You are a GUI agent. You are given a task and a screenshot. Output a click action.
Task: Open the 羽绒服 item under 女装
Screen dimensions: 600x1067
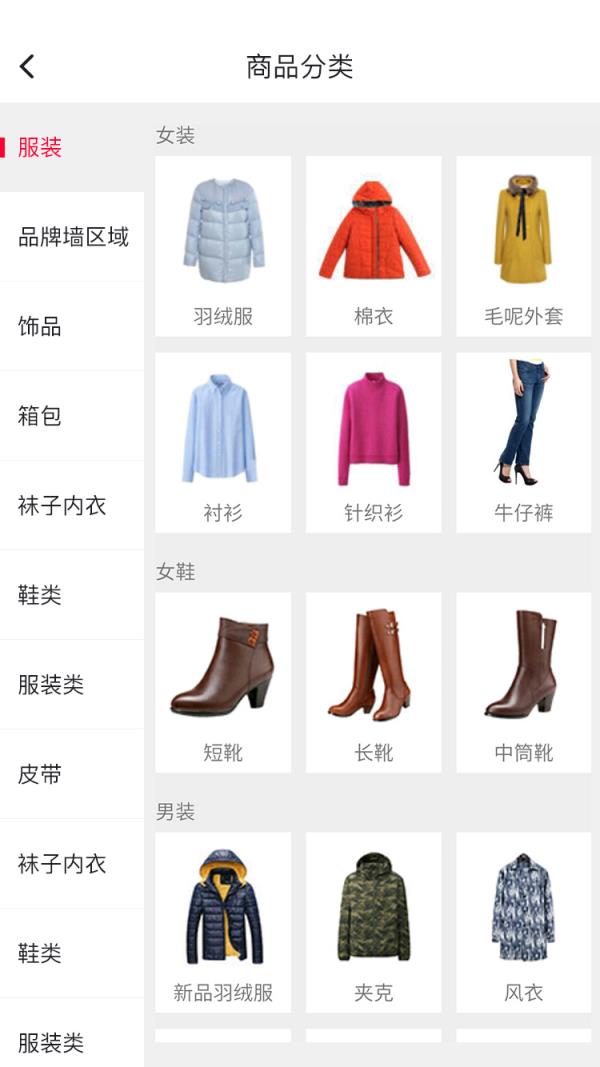tap(223, 246)
